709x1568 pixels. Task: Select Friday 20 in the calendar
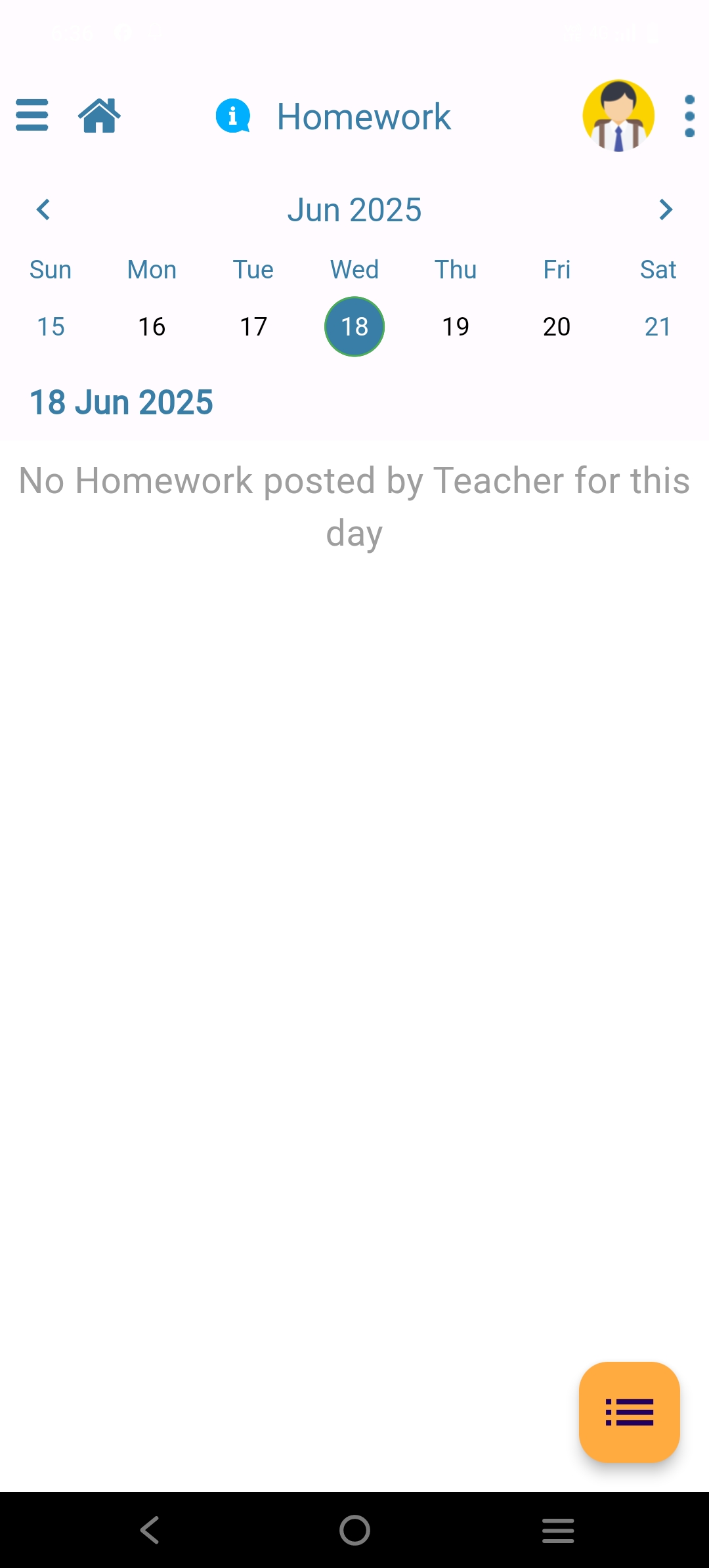[x=557, y=326]
